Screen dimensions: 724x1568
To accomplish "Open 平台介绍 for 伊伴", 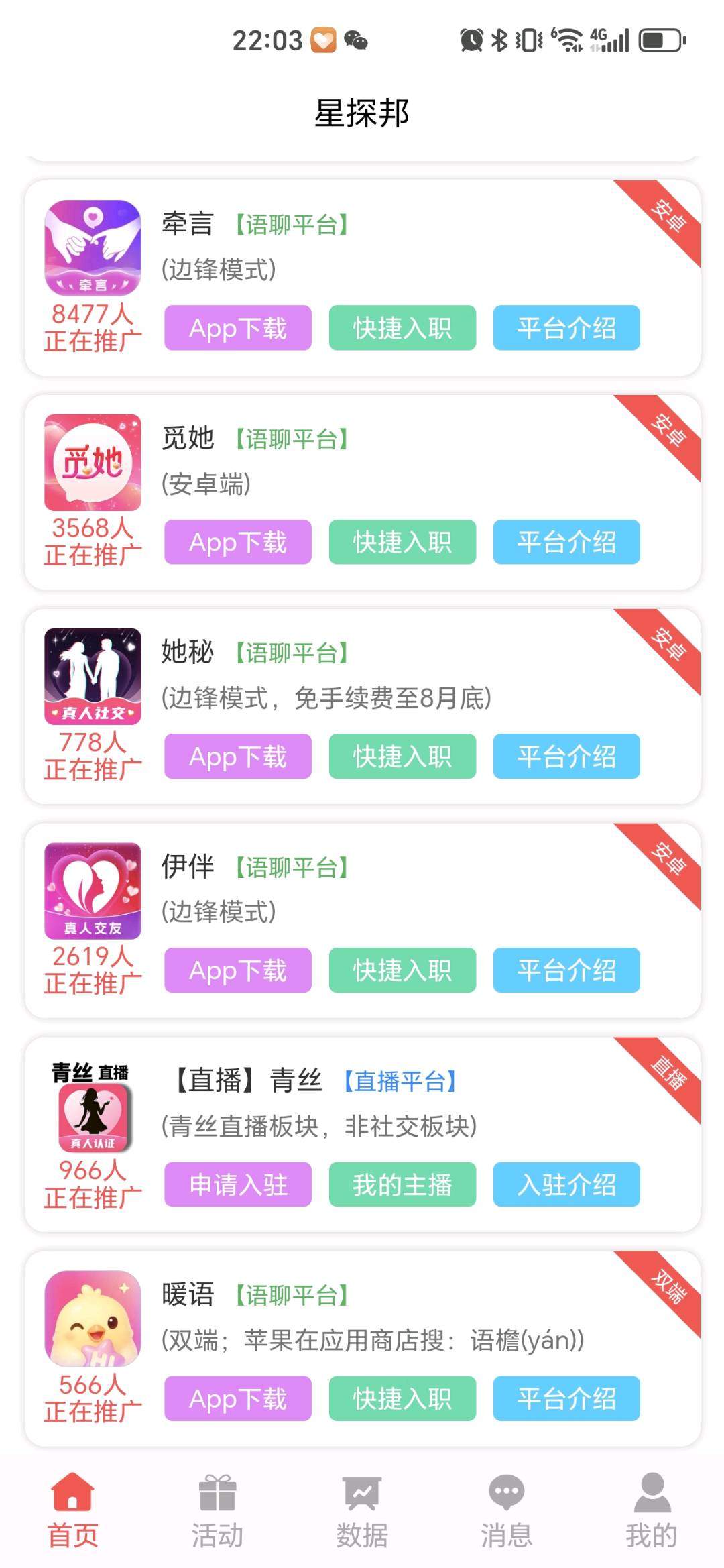I will tap(566, 970).
